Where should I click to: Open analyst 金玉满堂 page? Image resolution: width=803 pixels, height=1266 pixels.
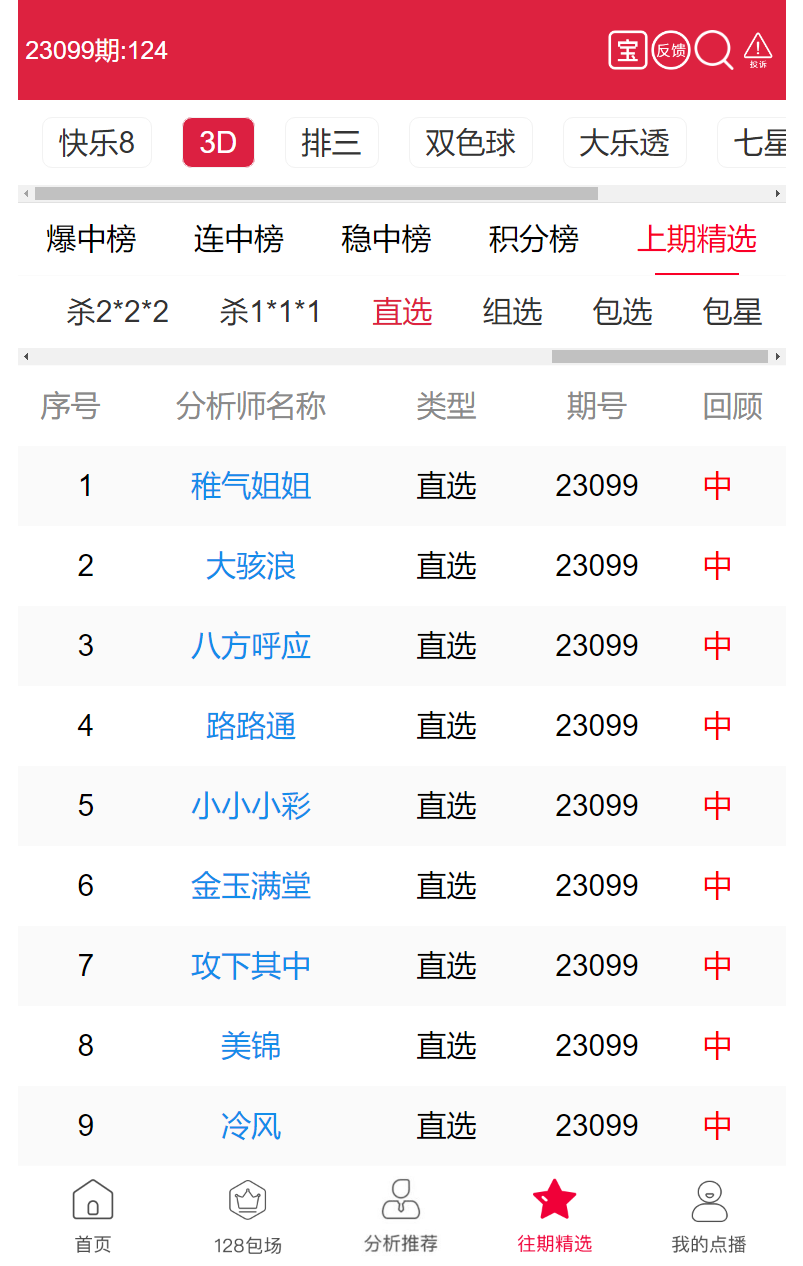pos(251,886)
